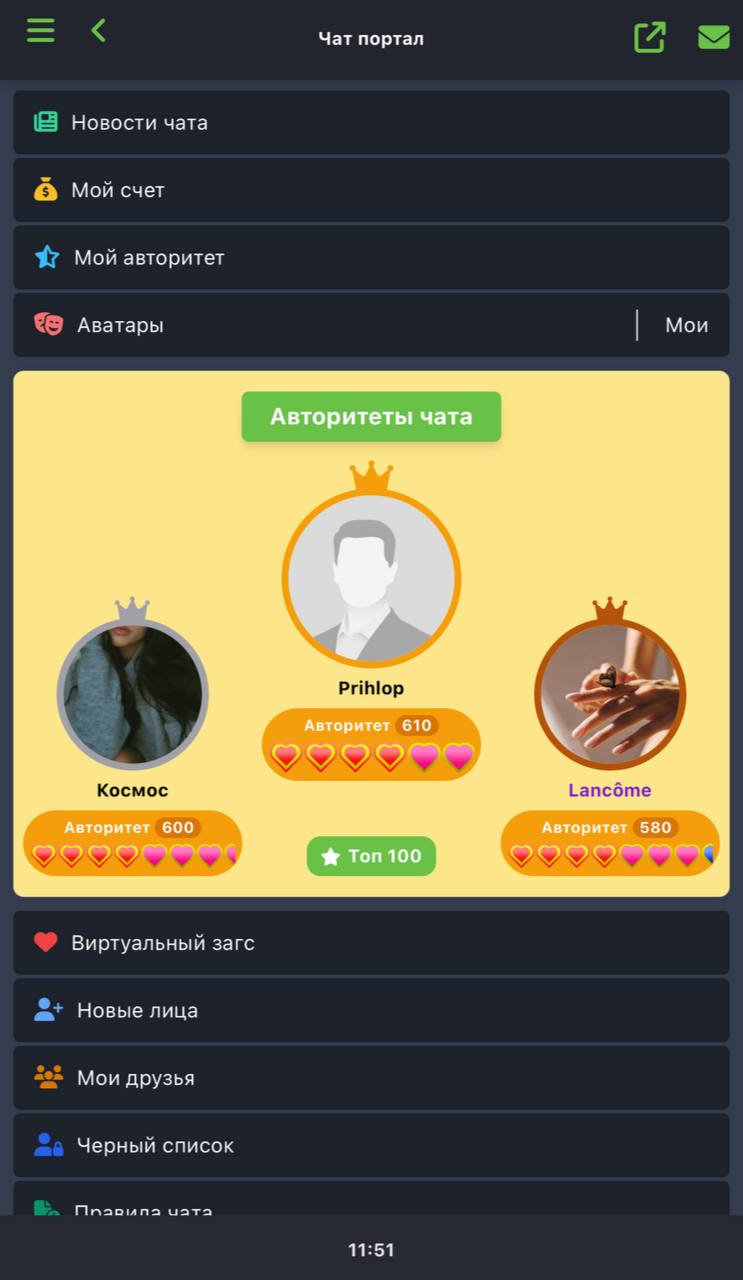Open the messages envelope
The height and width of the screenshot is (1280, 743).
[x=713, y=37]
